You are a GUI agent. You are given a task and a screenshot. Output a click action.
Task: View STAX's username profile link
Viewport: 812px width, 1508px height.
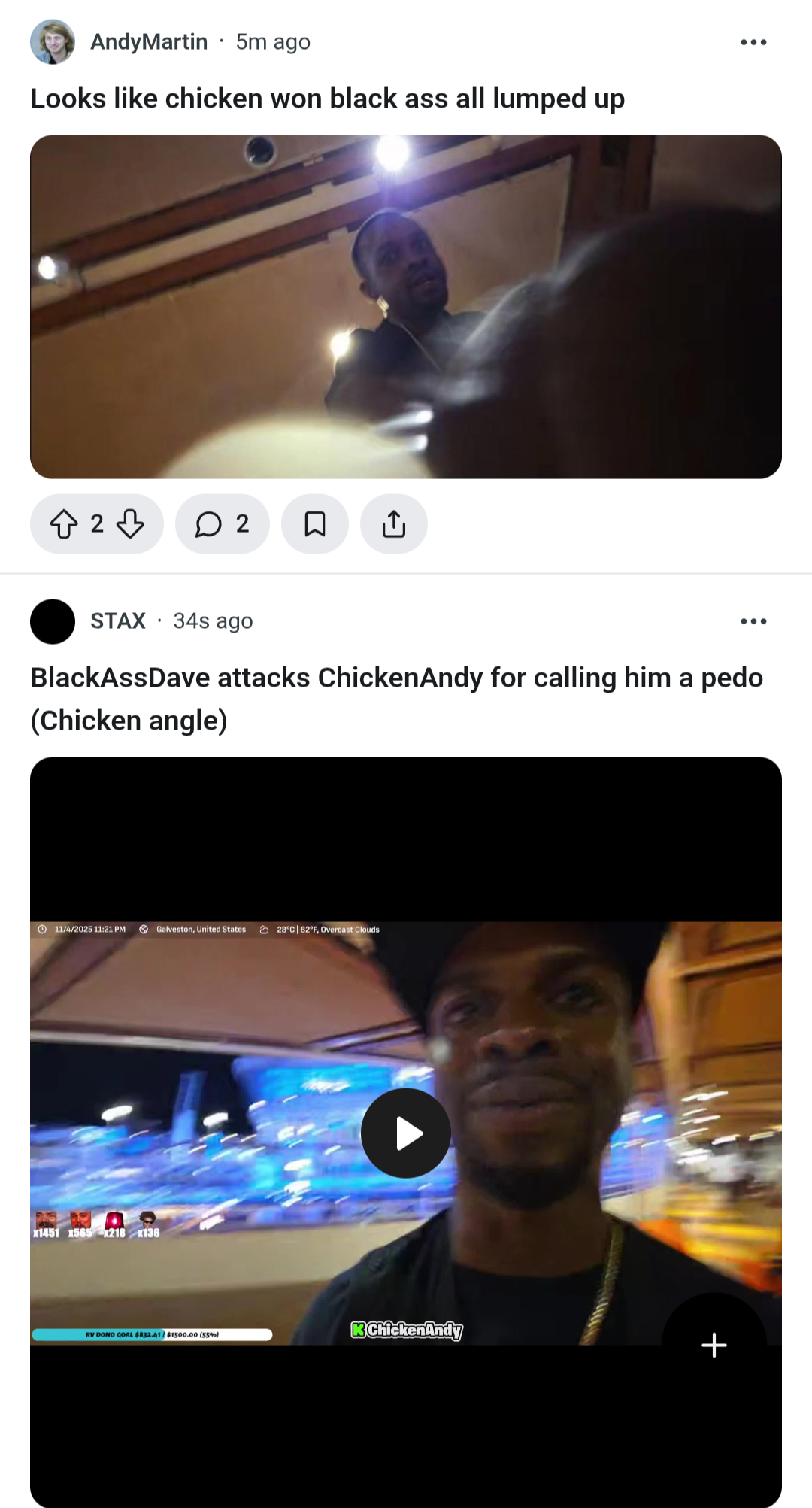pyautogui.click(x=118, y=621)
